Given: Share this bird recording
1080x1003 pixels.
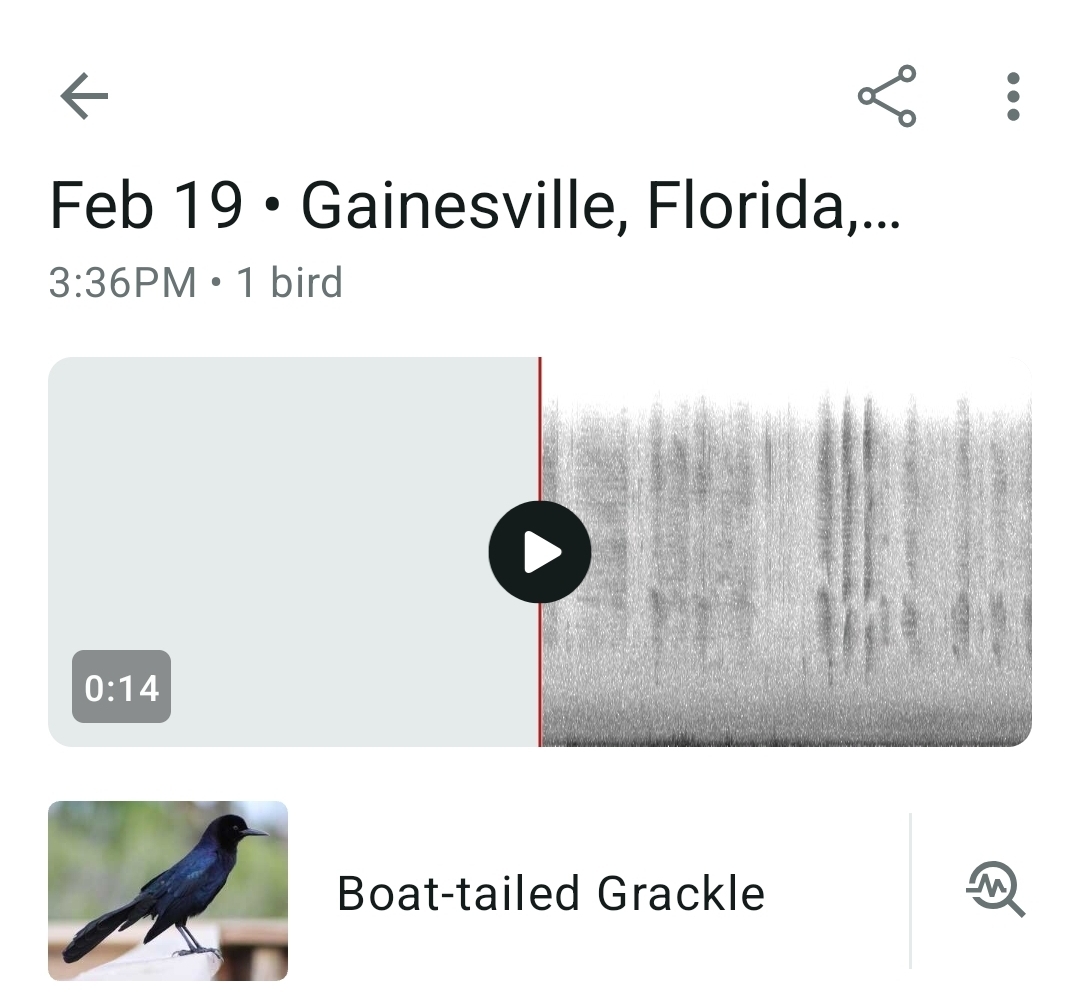Looking at the screenshot, I should pos(887,96).
